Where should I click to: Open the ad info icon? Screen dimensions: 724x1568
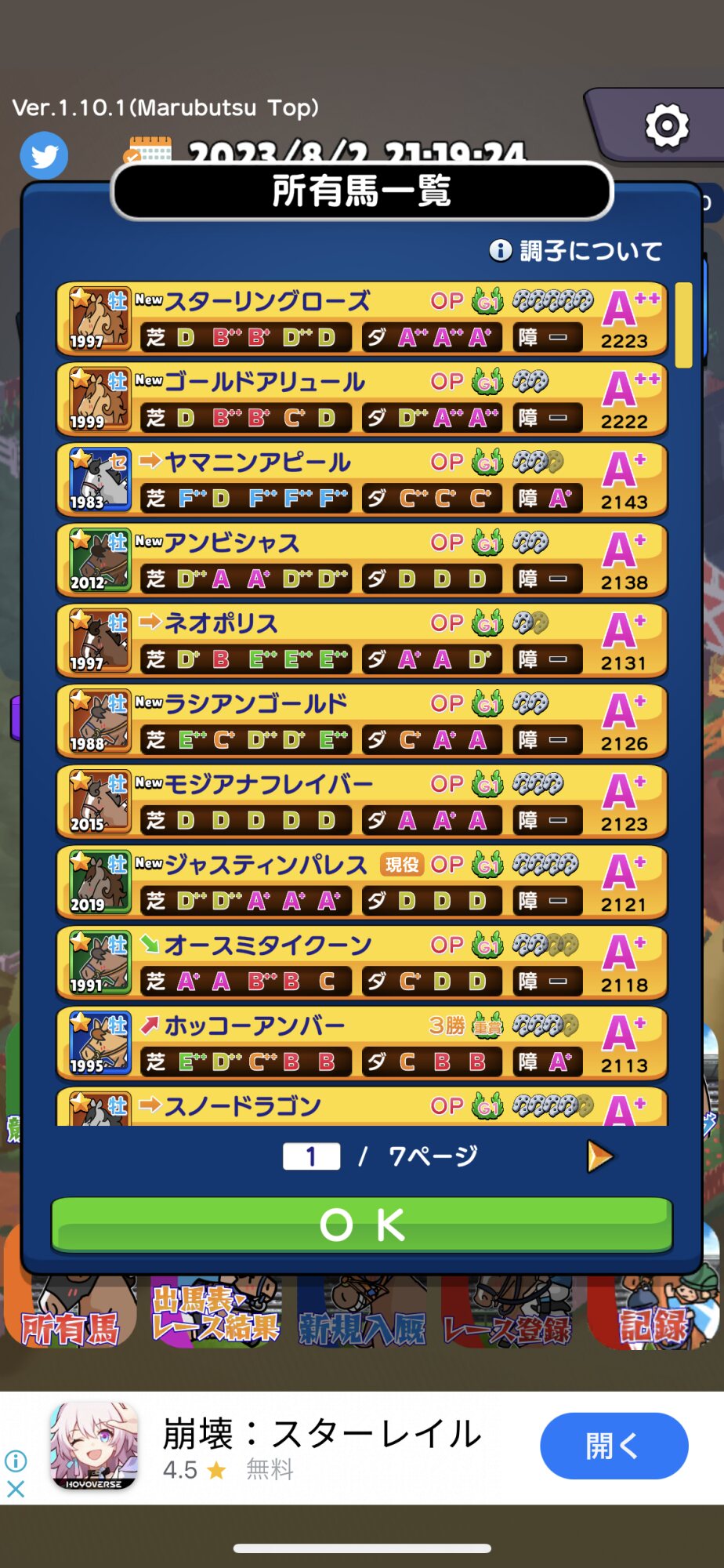(16, 1461)
